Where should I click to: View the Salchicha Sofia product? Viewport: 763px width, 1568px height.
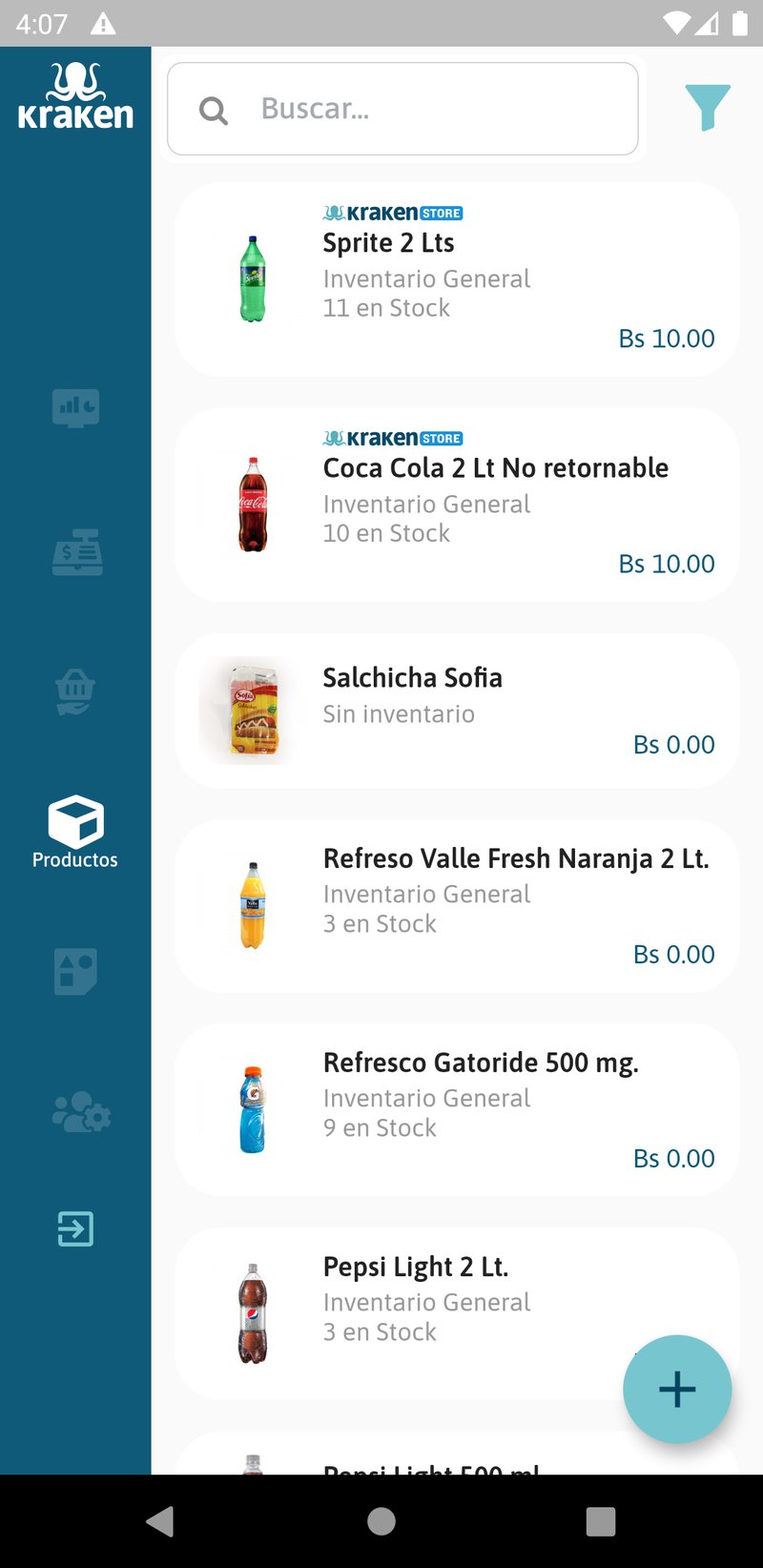click(457, 711)
